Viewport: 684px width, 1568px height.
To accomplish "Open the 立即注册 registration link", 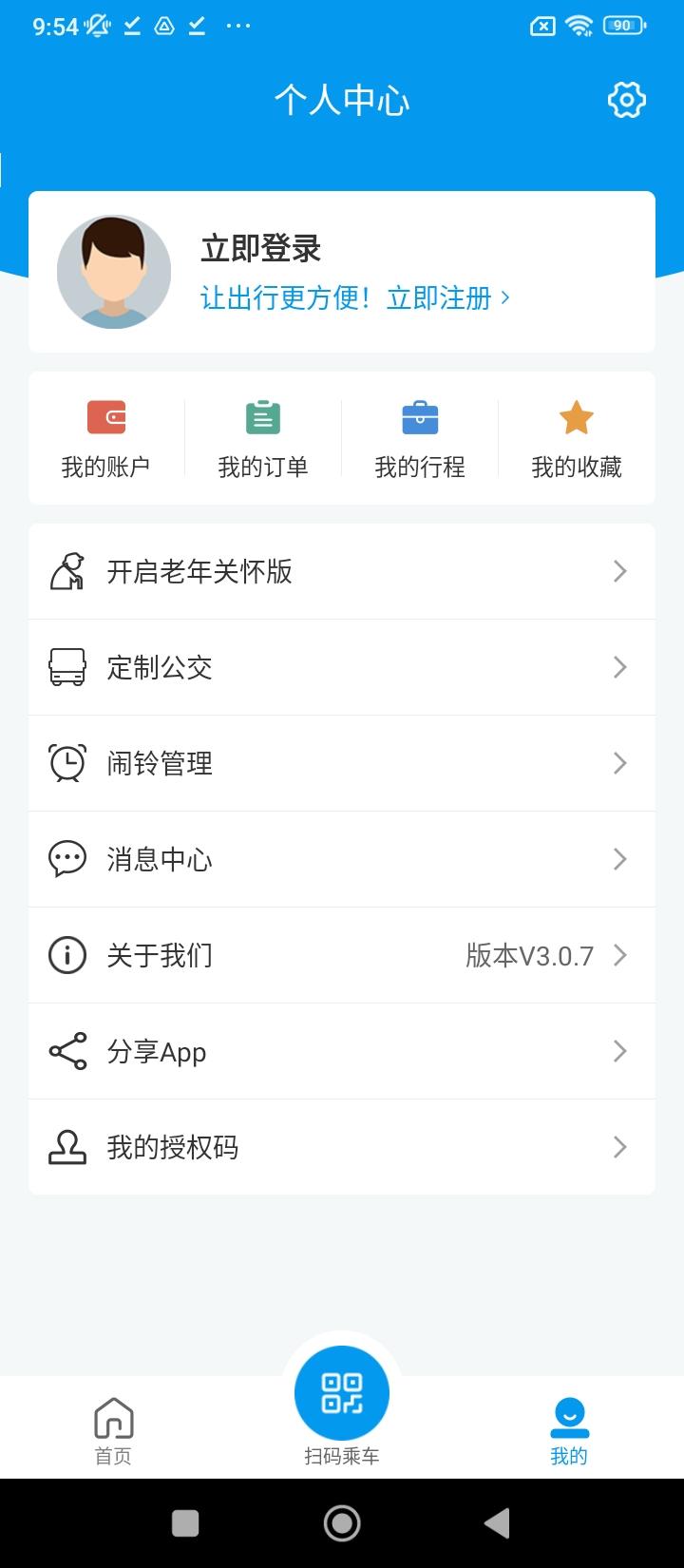I will click(x=447, y=298).
